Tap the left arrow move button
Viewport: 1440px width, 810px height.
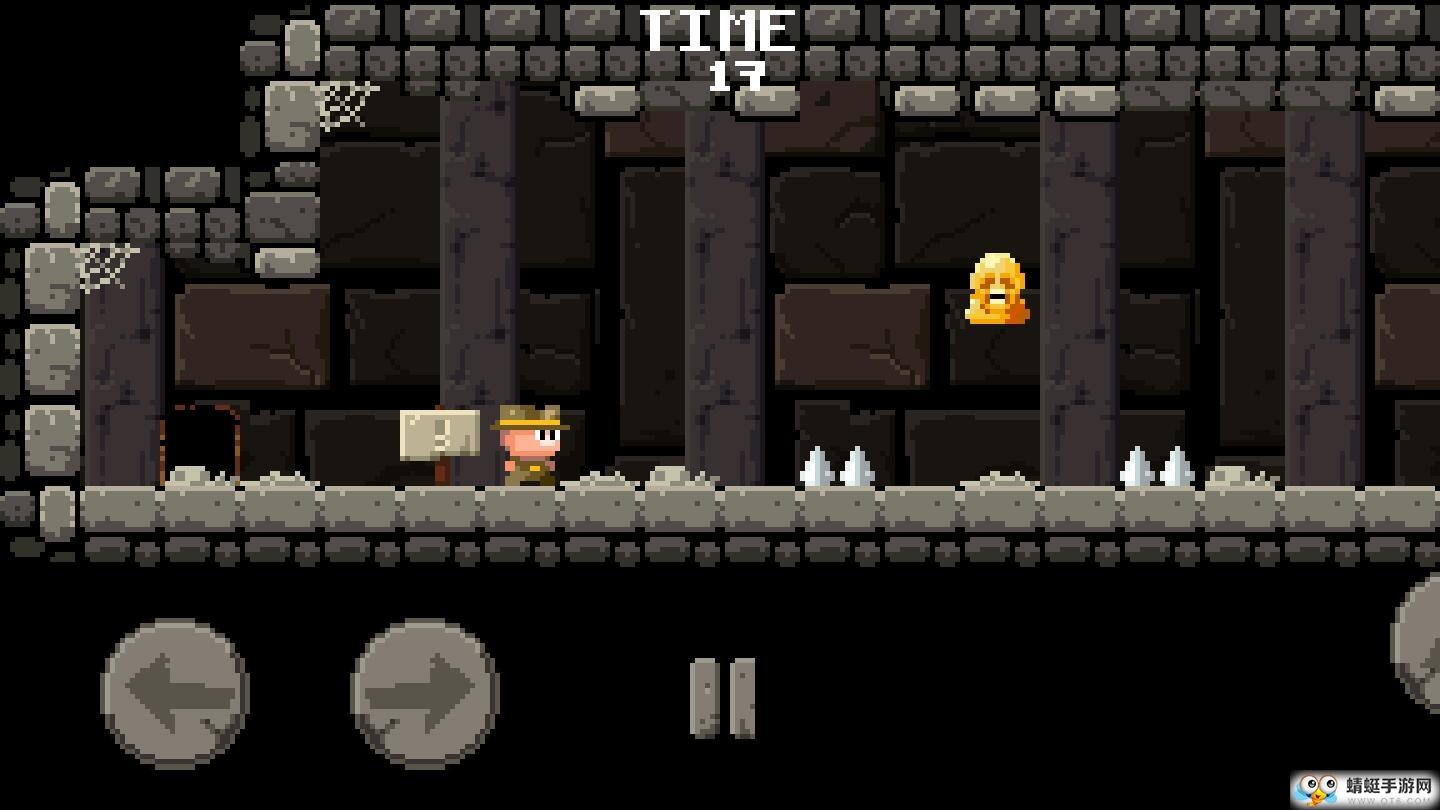tap(175, 693)
